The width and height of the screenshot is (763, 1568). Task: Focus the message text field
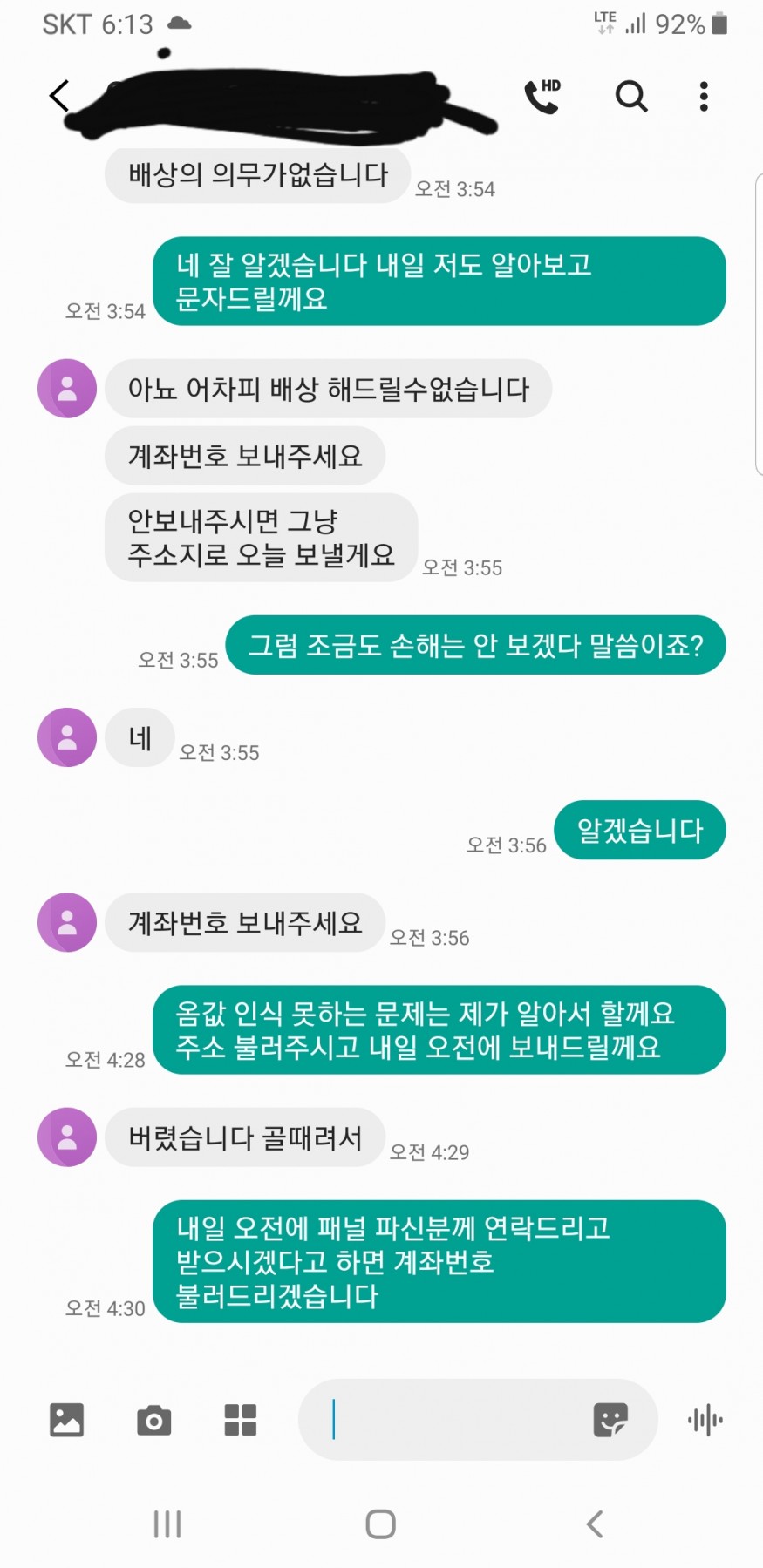(453, 1420)
